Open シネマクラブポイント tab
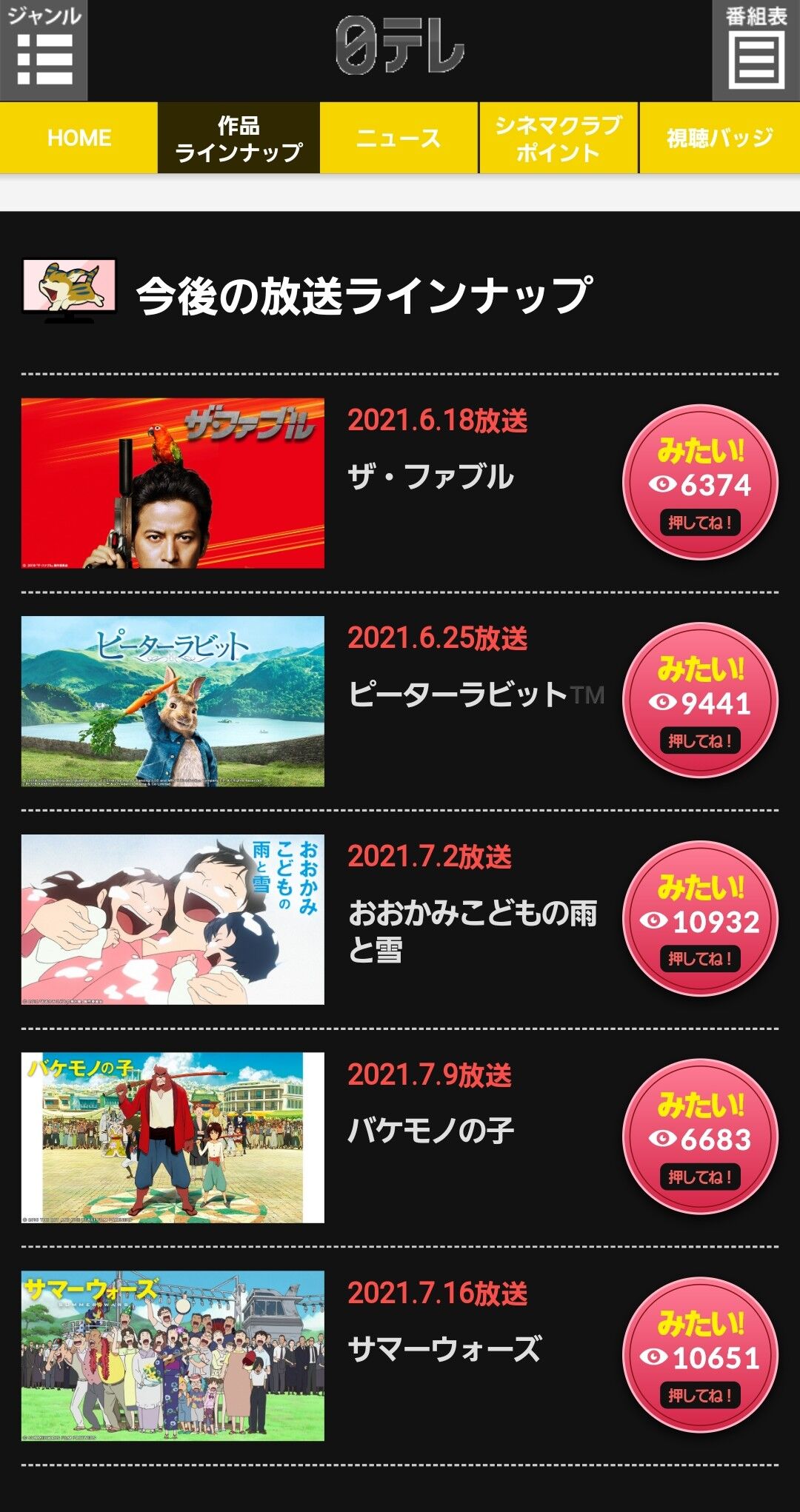Viewport: 800px width, 1512px height. (x=559, y=138)
